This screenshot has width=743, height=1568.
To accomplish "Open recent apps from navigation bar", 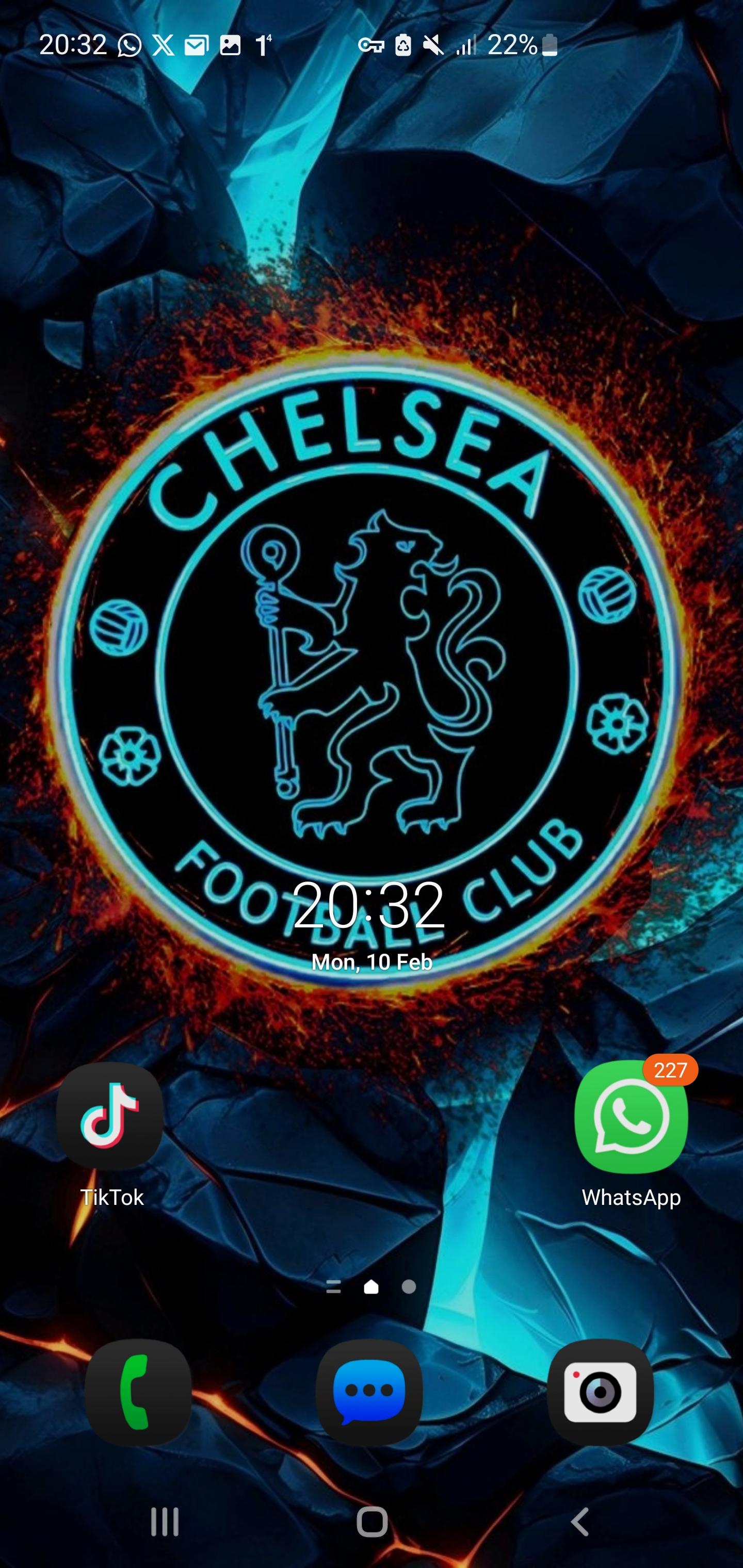I will (165, 1522).
